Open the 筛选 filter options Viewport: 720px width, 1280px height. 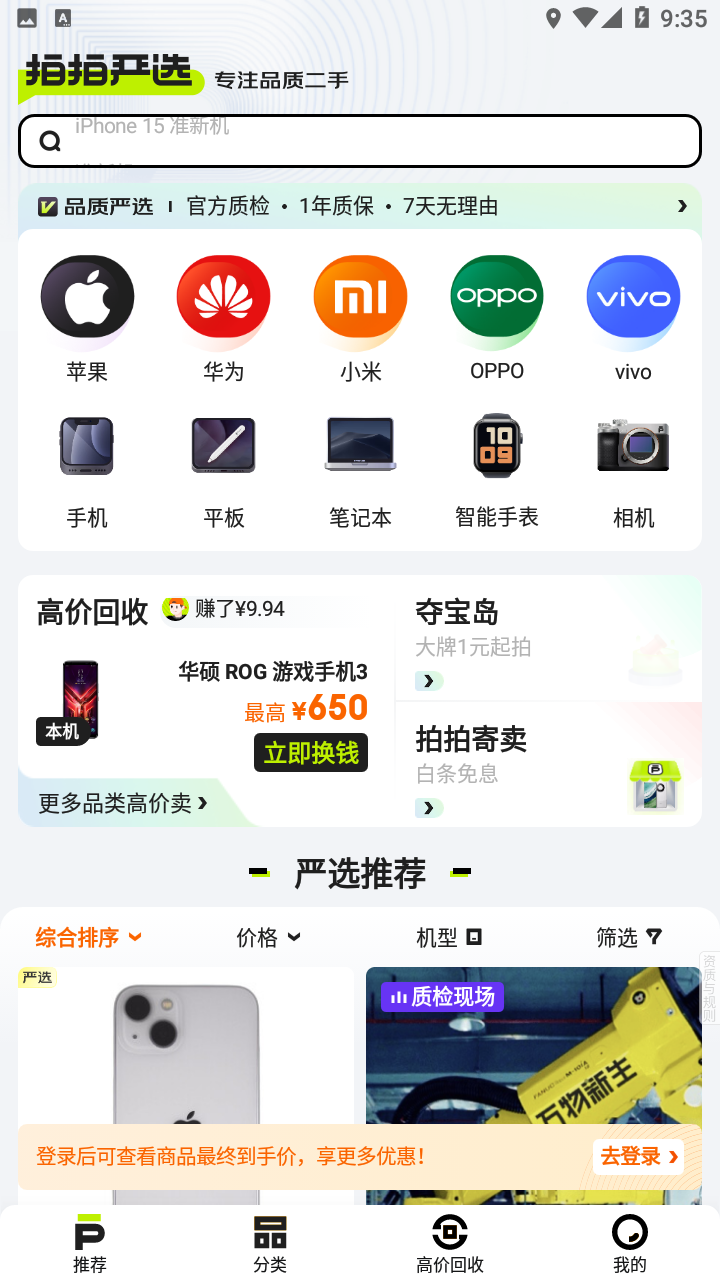point(629,937)
